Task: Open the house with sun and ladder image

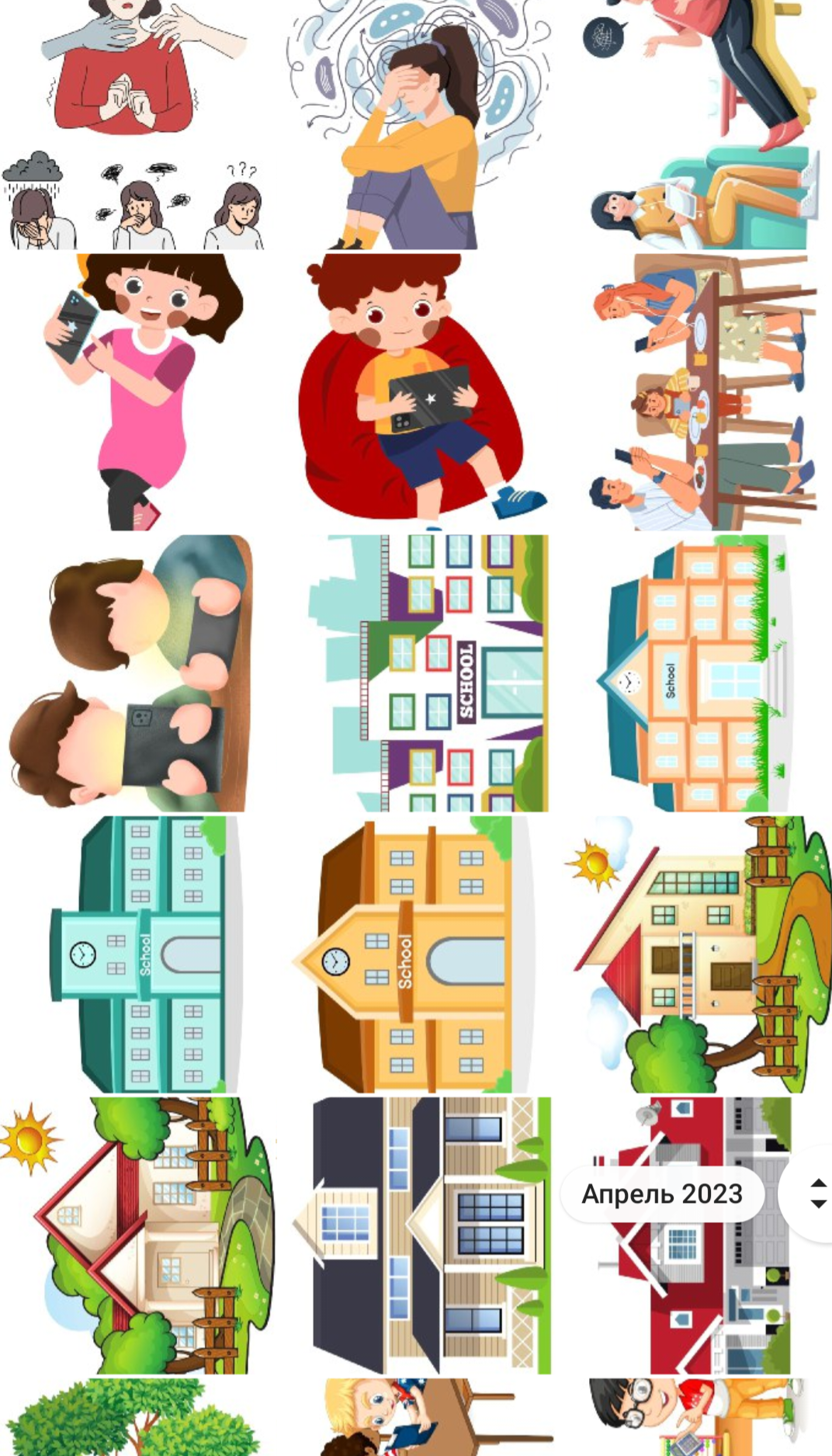Action: coord(699,954)
